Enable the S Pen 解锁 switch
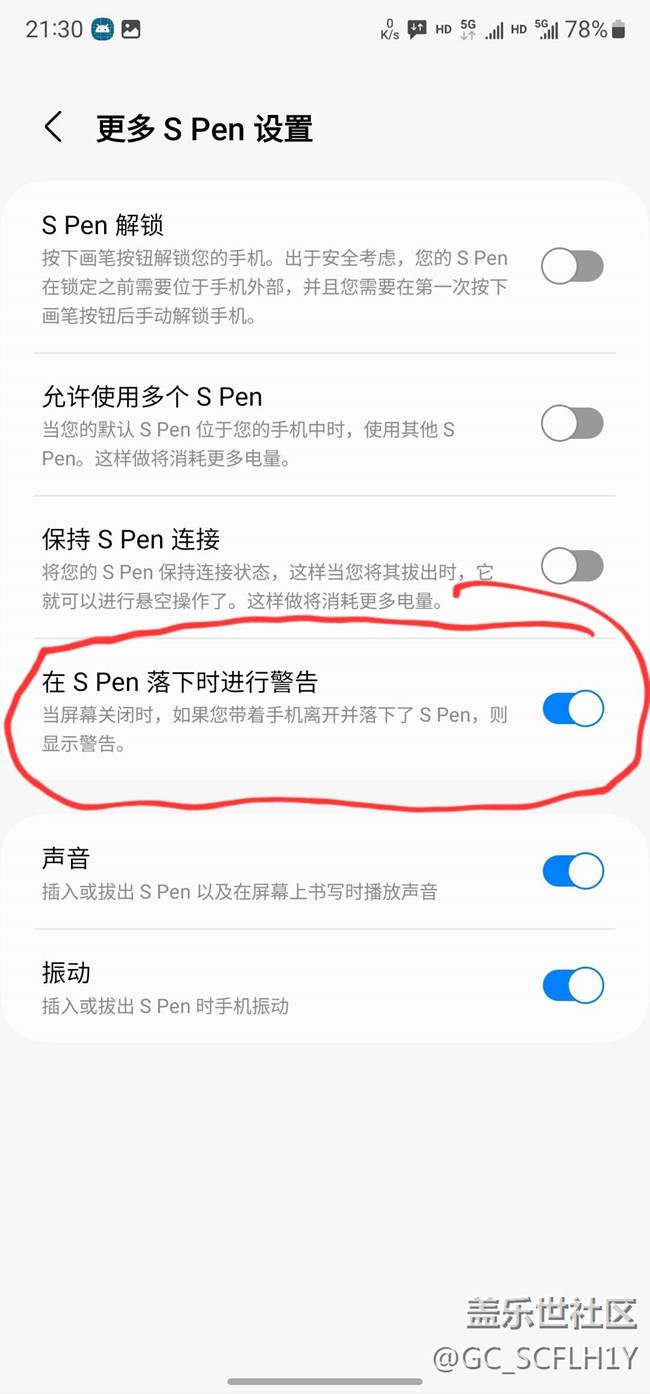 (573, 266)
